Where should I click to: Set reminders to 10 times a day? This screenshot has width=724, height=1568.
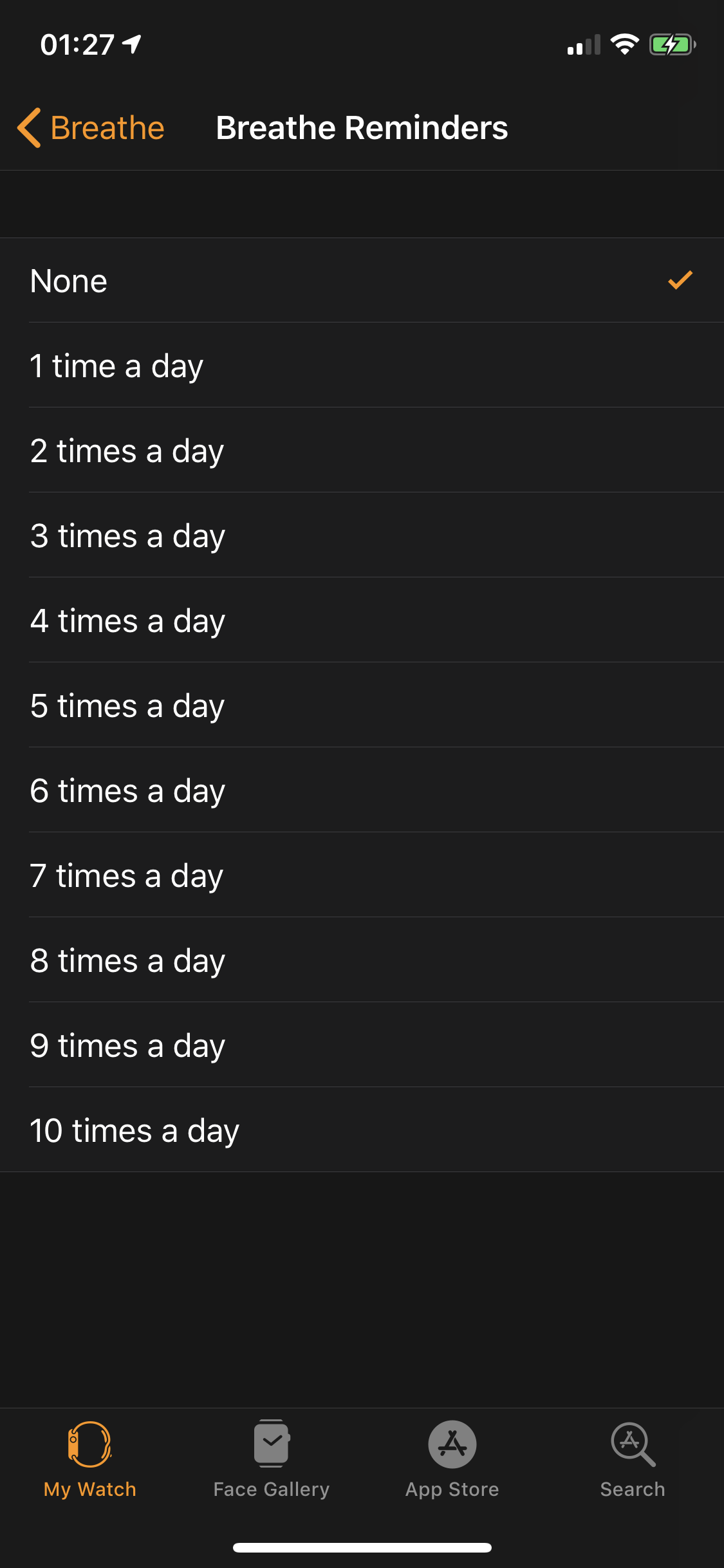(x=362, y=1130)
